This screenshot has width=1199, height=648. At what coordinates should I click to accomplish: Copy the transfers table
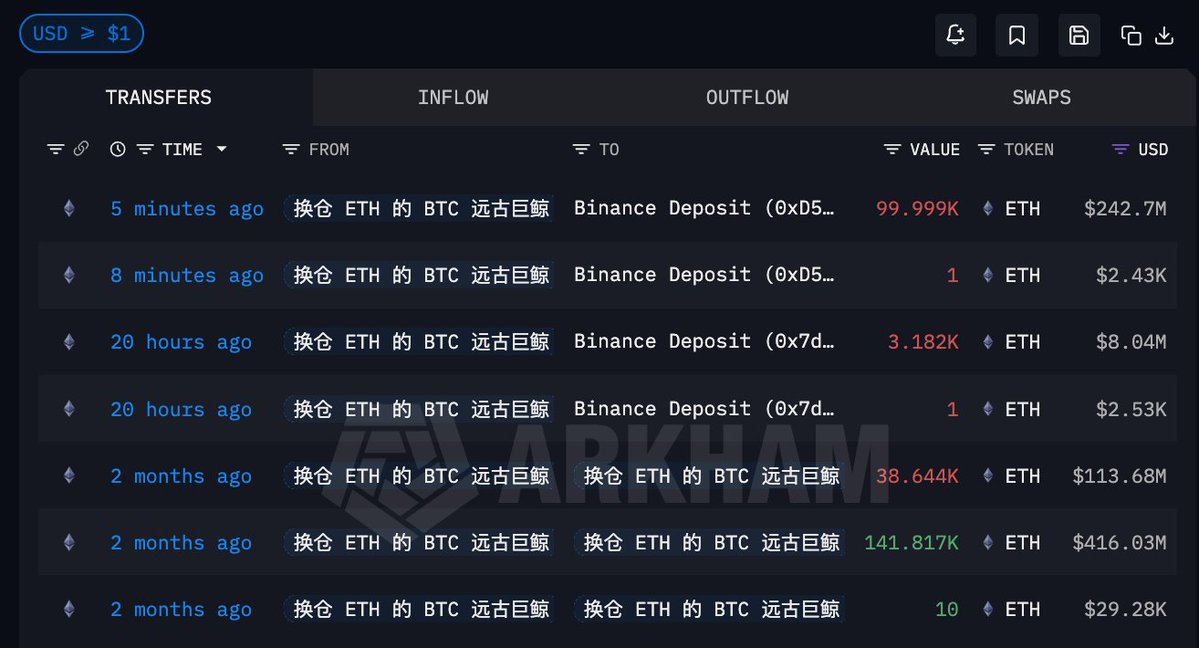1131,35
